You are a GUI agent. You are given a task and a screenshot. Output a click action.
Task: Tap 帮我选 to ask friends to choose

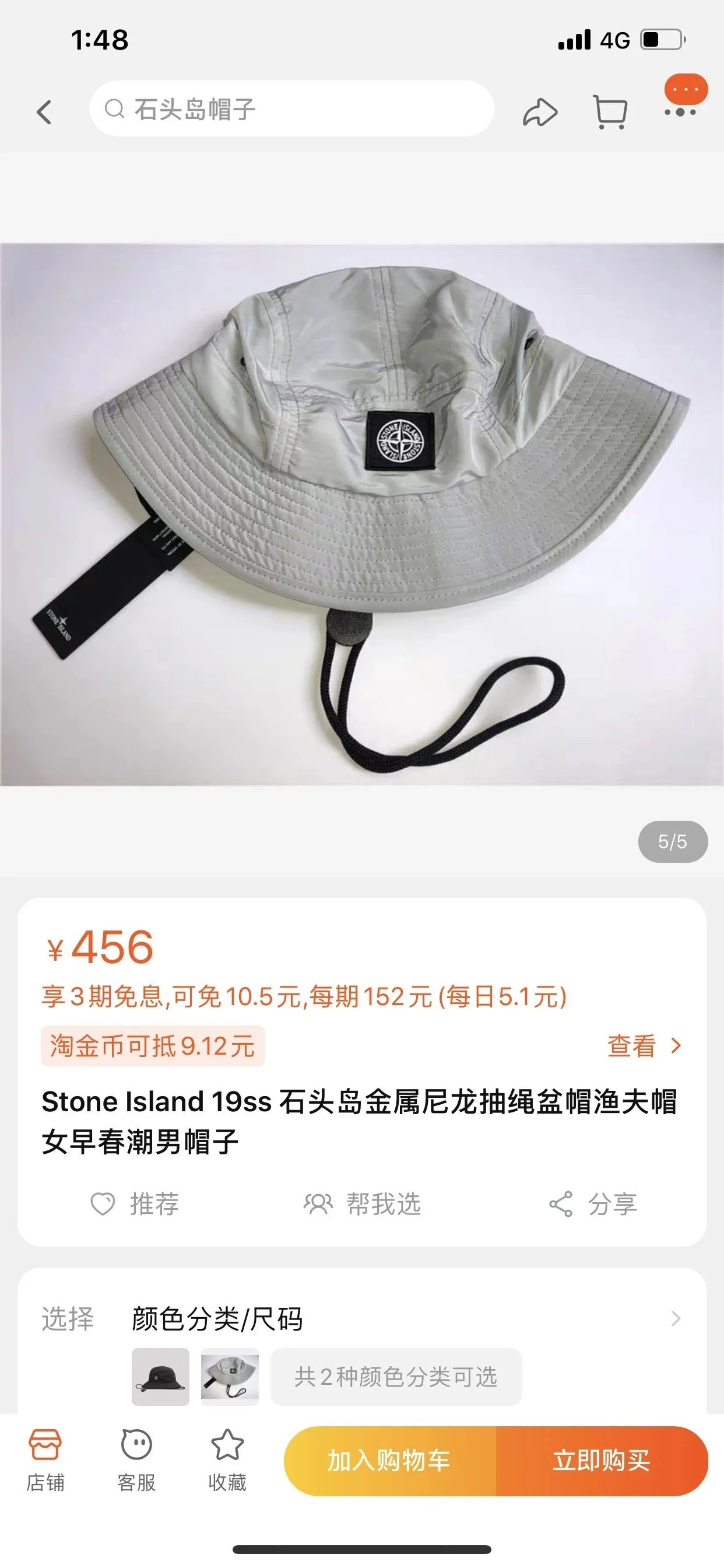362,1203
